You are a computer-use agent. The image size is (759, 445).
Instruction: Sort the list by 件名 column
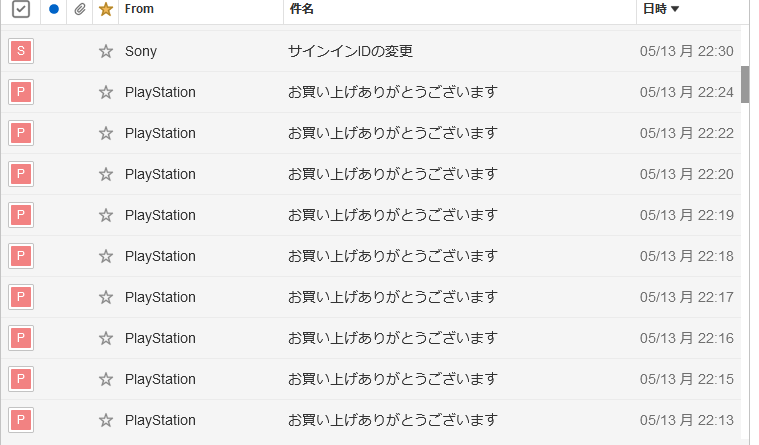pyautogui.click(x=302, y=9)
